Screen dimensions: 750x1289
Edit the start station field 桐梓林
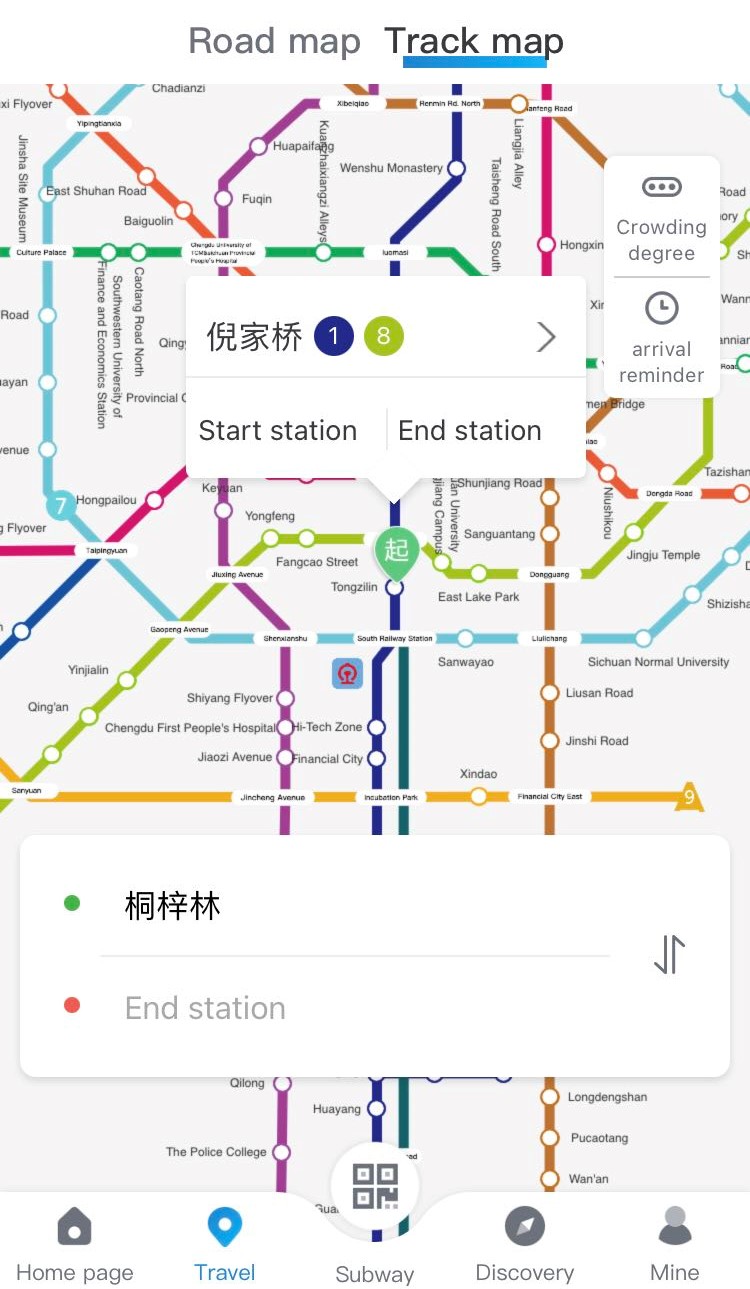tap(350, 906)
